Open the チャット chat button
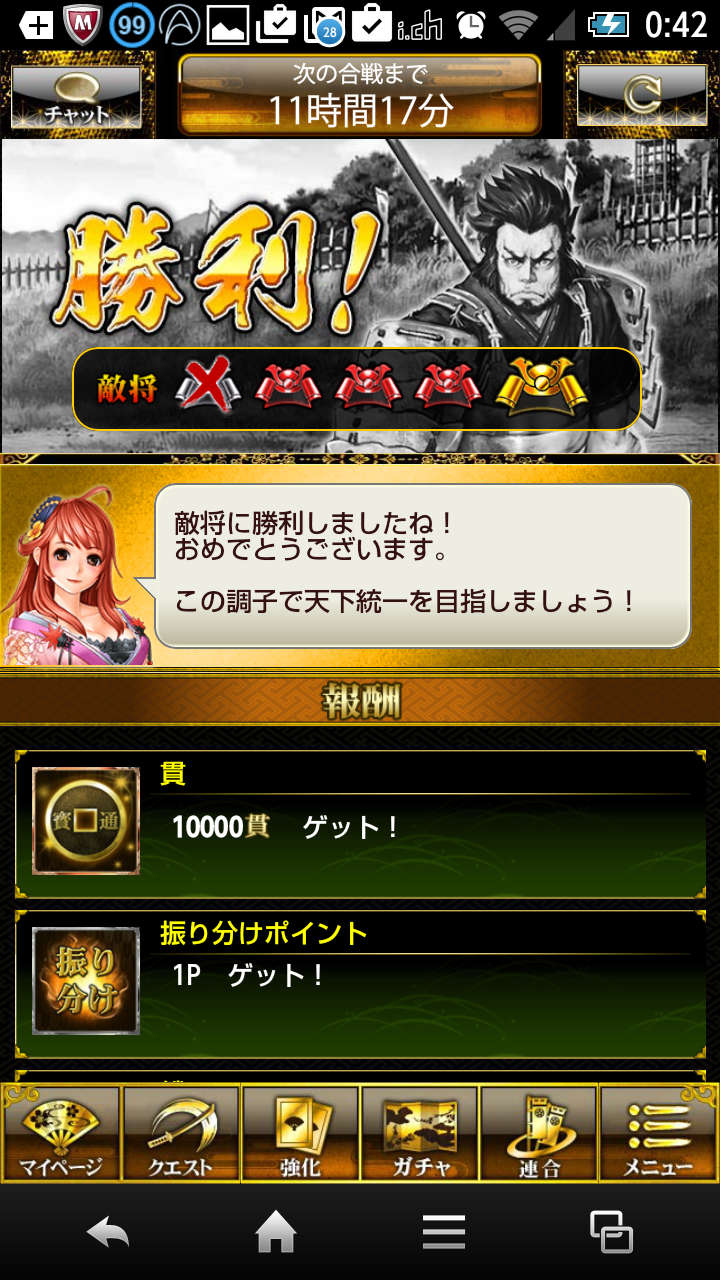This screenshot has height=1280, width=720. [76, 97]
